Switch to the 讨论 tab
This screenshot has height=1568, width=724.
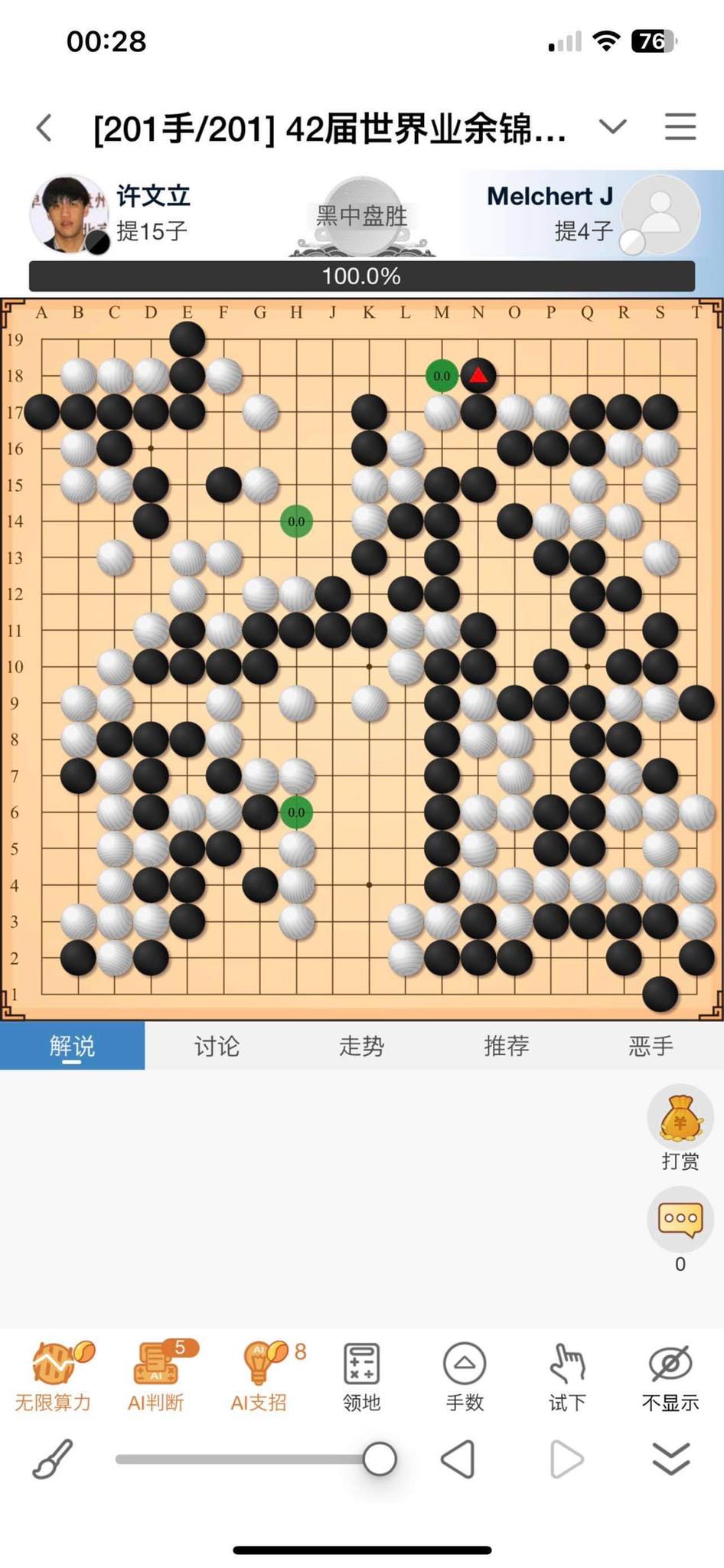click(x=217, y=1046)
